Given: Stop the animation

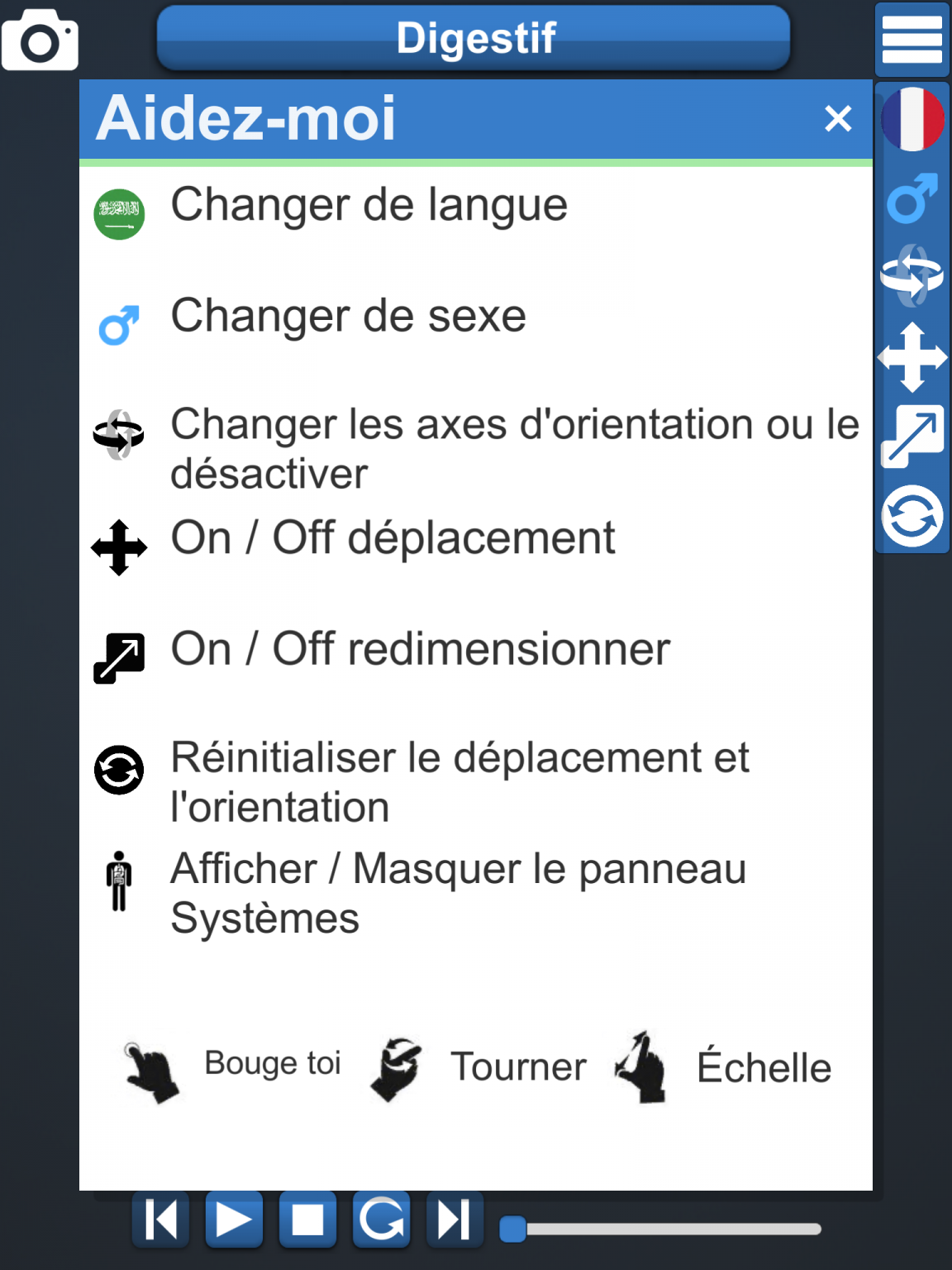Looking at the screenshot, I should pos(307,1219).
